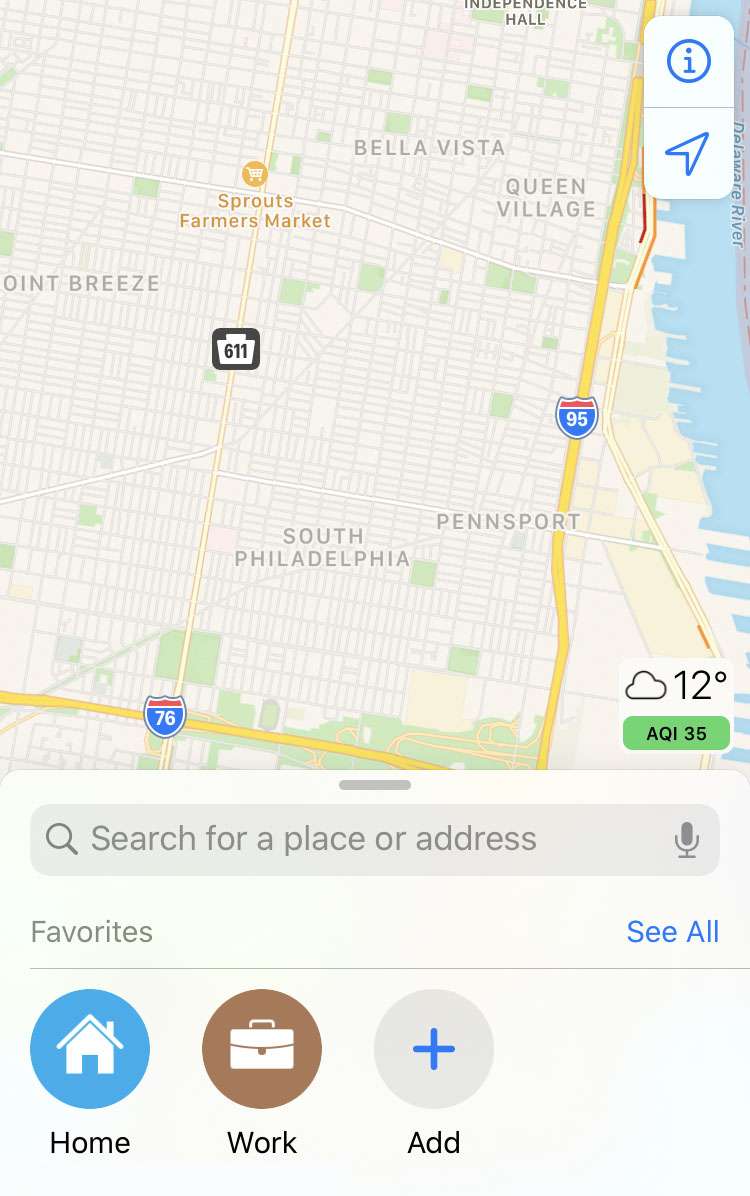Open See All favorites
The height and width of the screenshot is (1196, 750).
[672, 931]
